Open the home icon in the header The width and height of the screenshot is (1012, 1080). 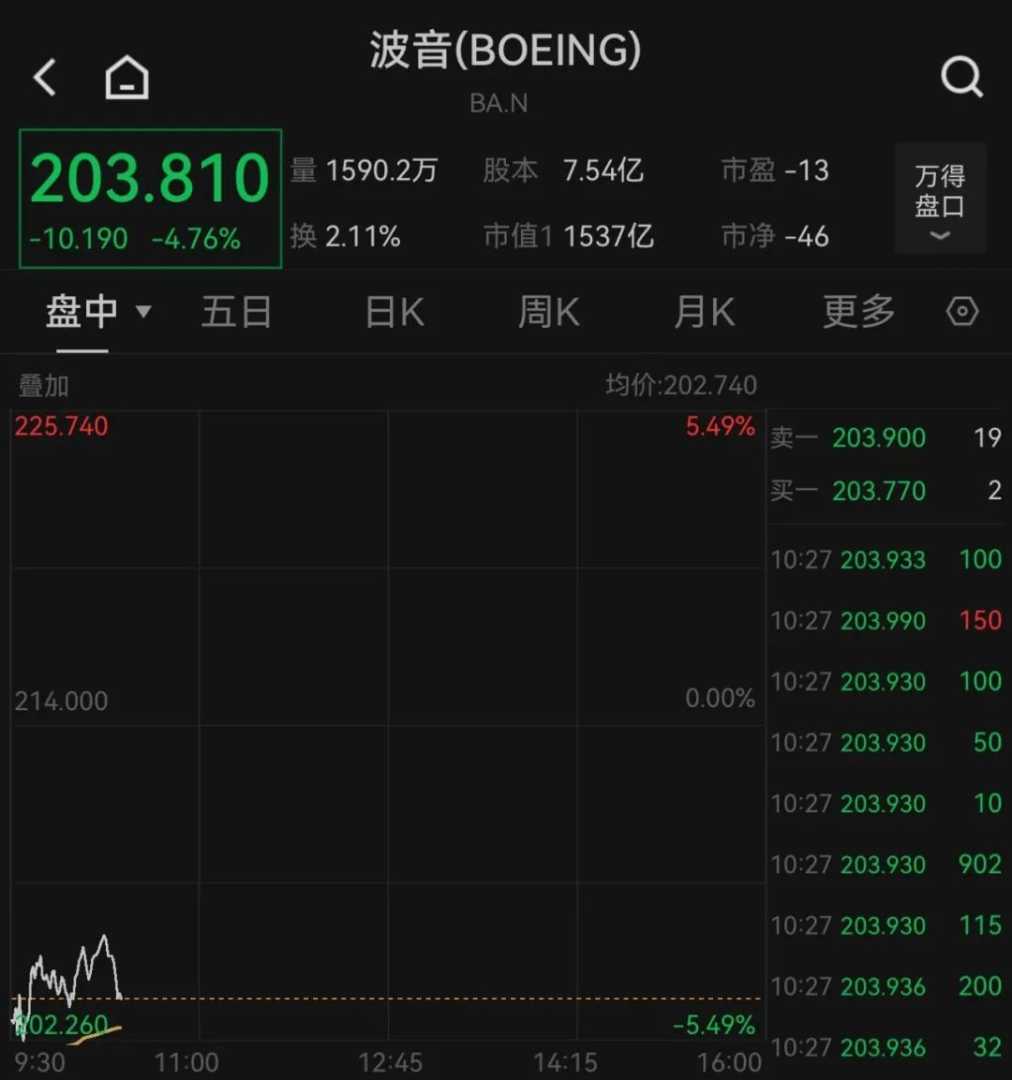click(x=127, y=78)
